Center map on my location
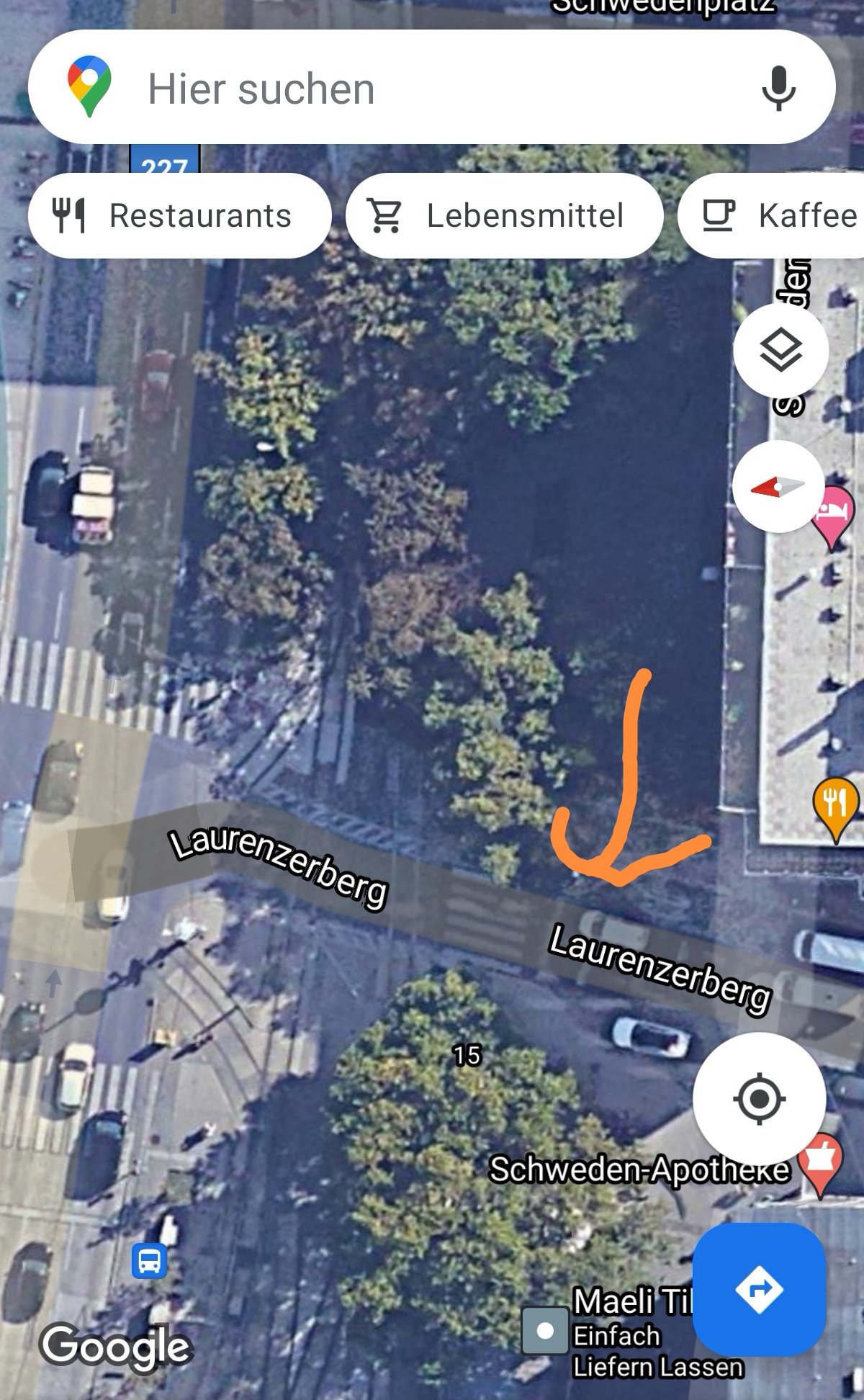The width and height of the screenshot is (864, 1400). (759, 1099)
